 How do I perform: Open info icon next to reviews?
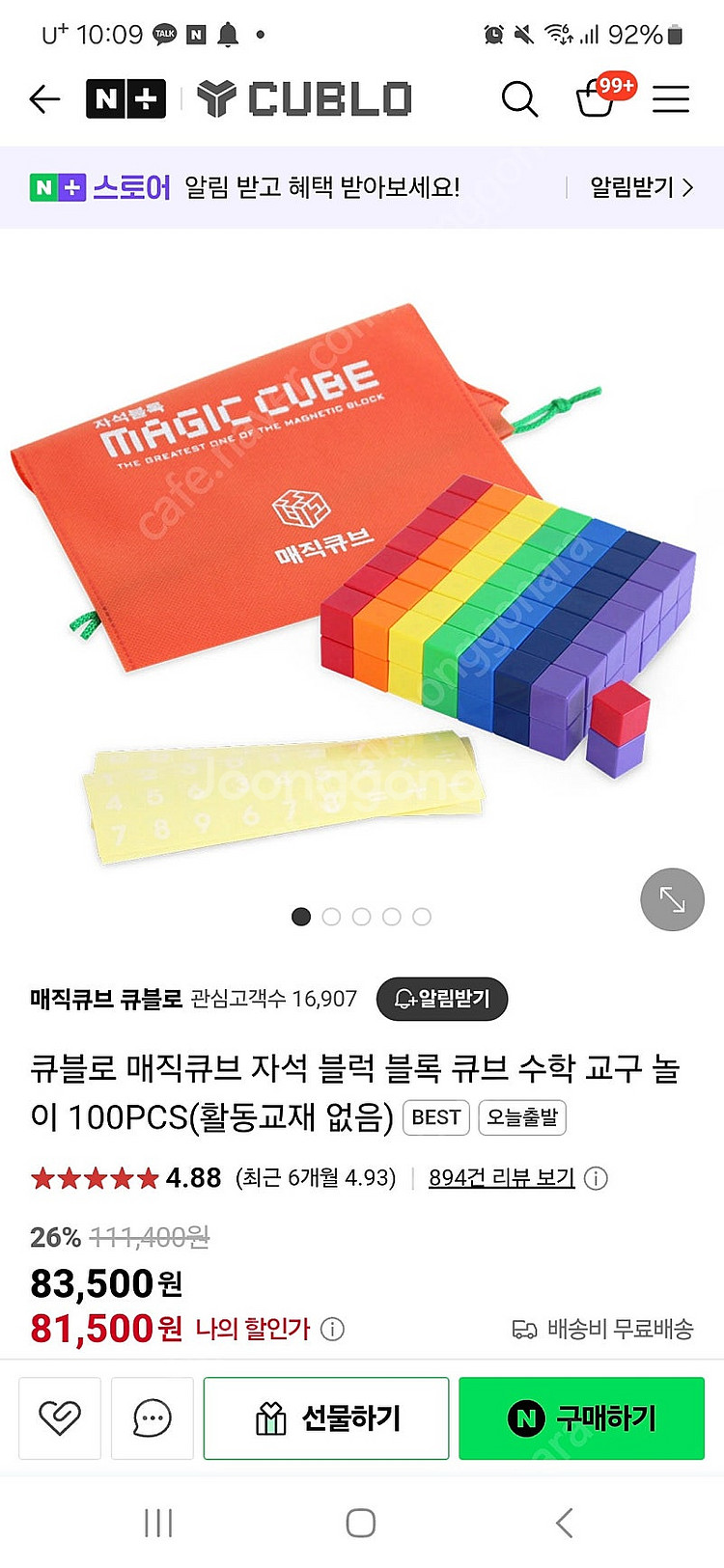pyautogui.click(x=597, y=1178)
